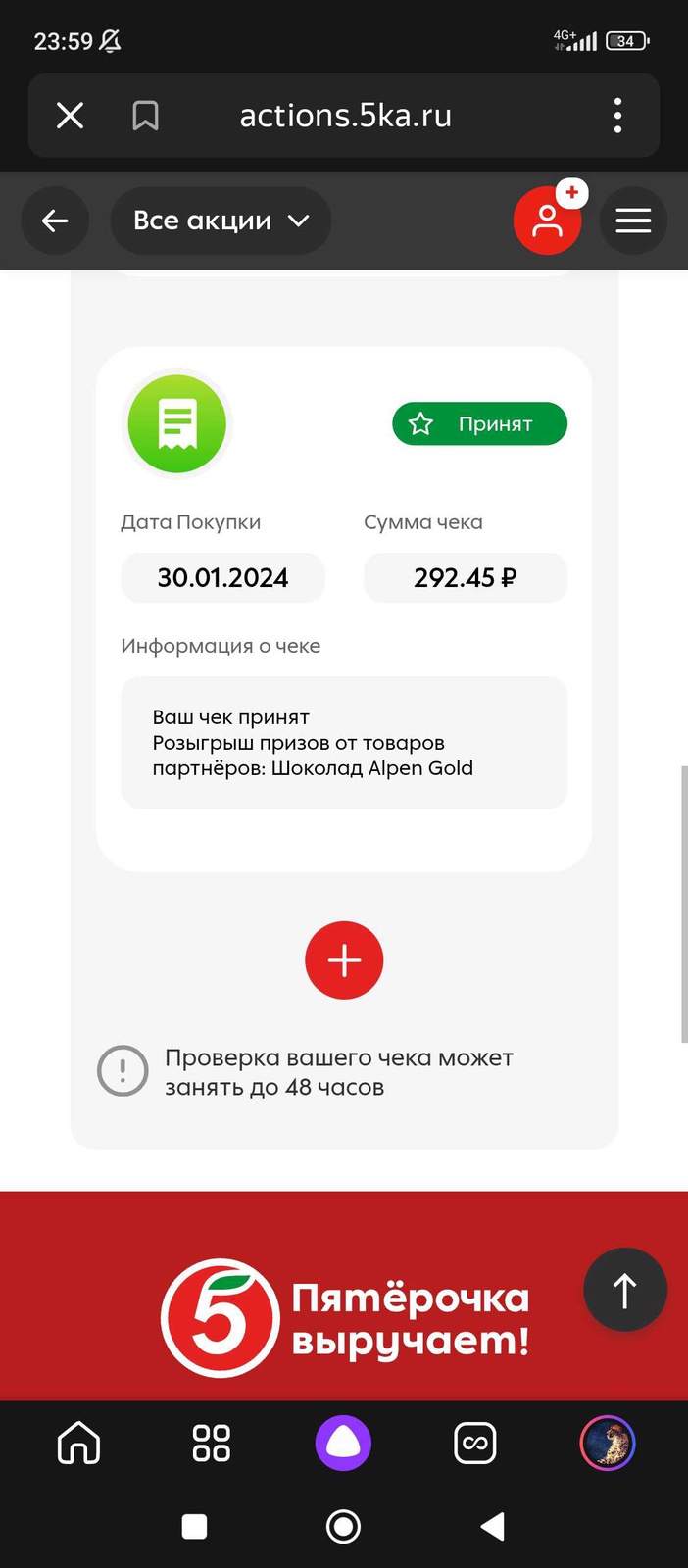This screenshot has width=688, height=1568.
Task: Open the infinity tabs icon
Action: click(x=475, y=1444)
